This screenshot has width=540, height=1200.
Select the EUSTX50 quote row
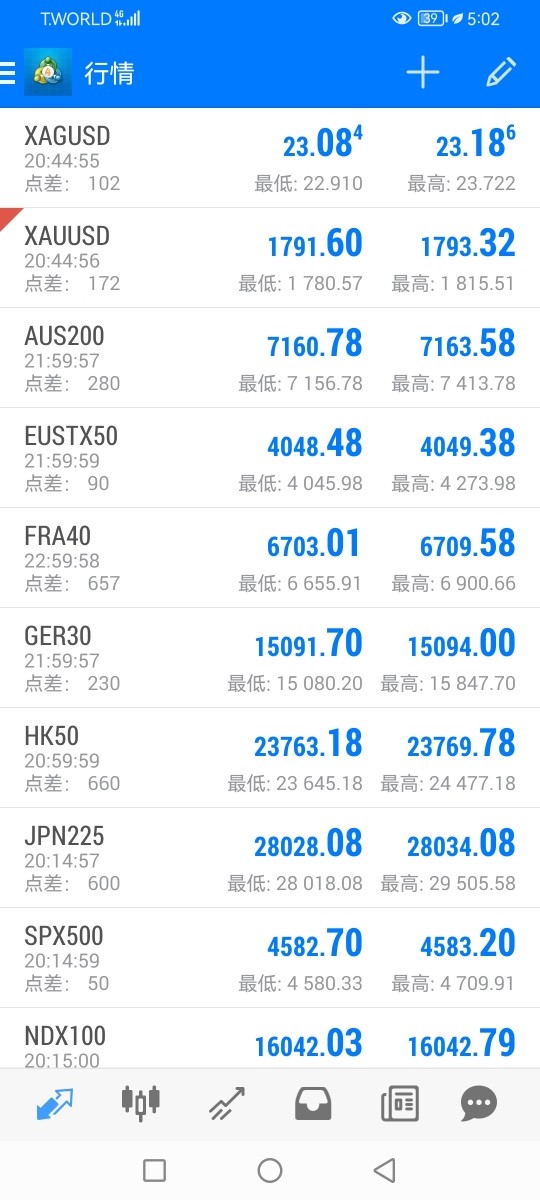coord(270,458)
